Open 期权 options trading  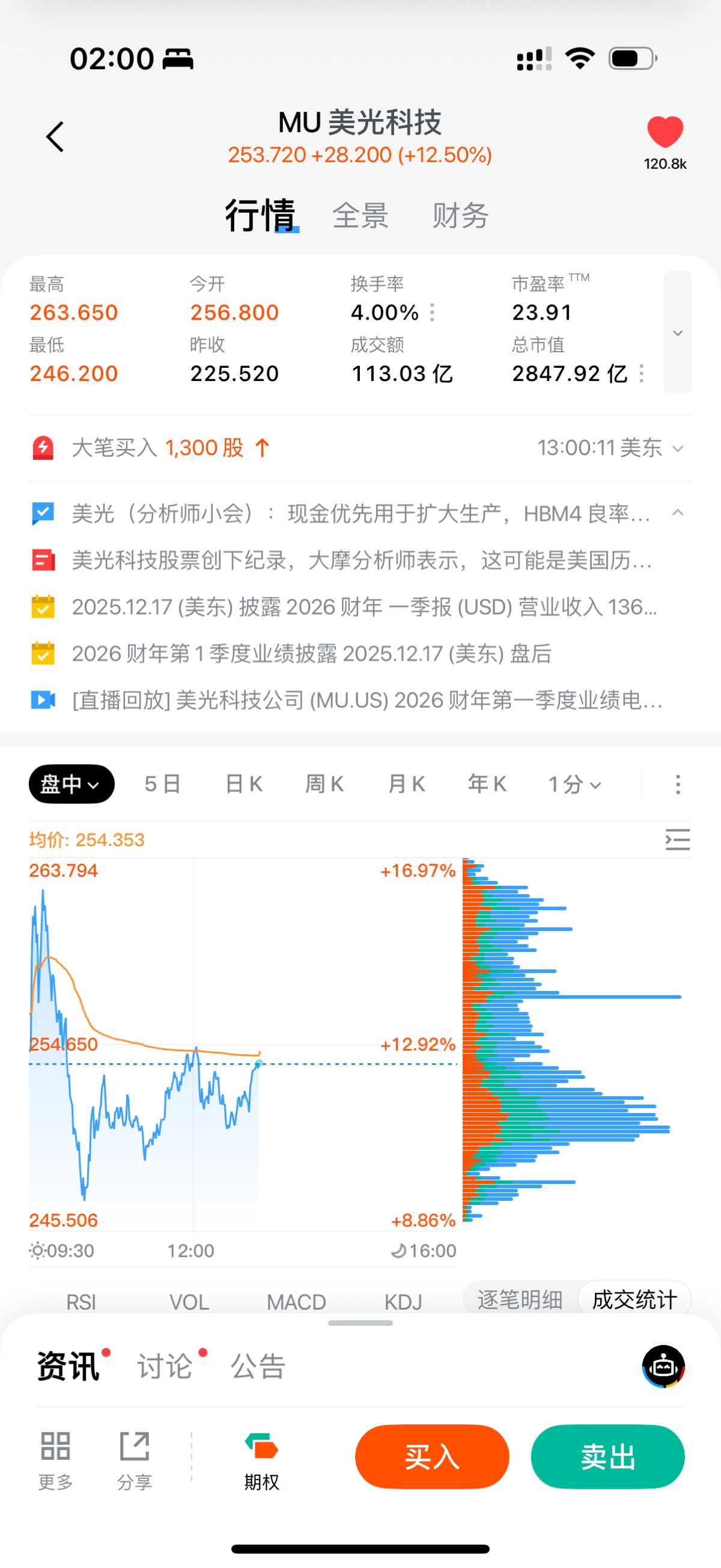(261, 1460)
